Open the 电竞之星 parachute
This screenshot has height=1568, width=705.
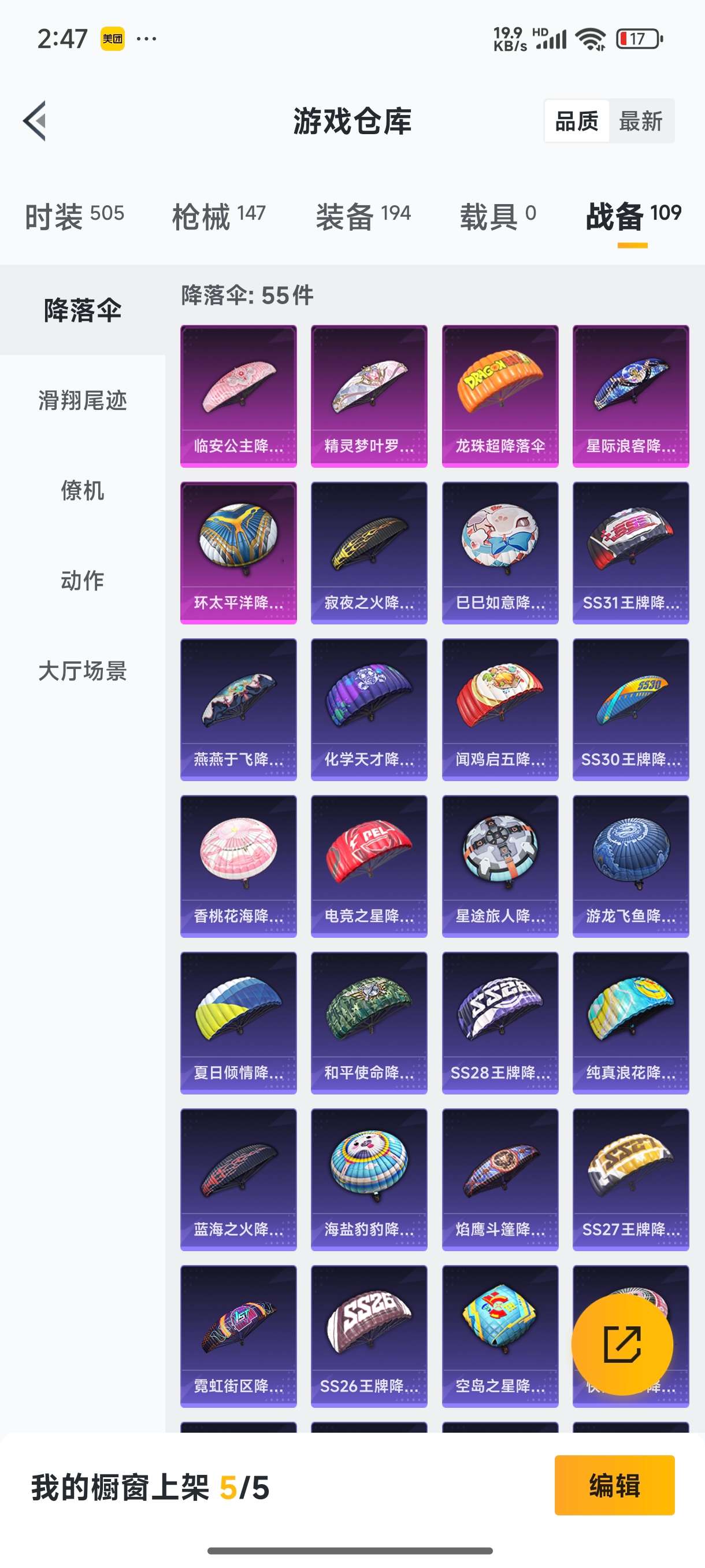(x=369, y=866)
